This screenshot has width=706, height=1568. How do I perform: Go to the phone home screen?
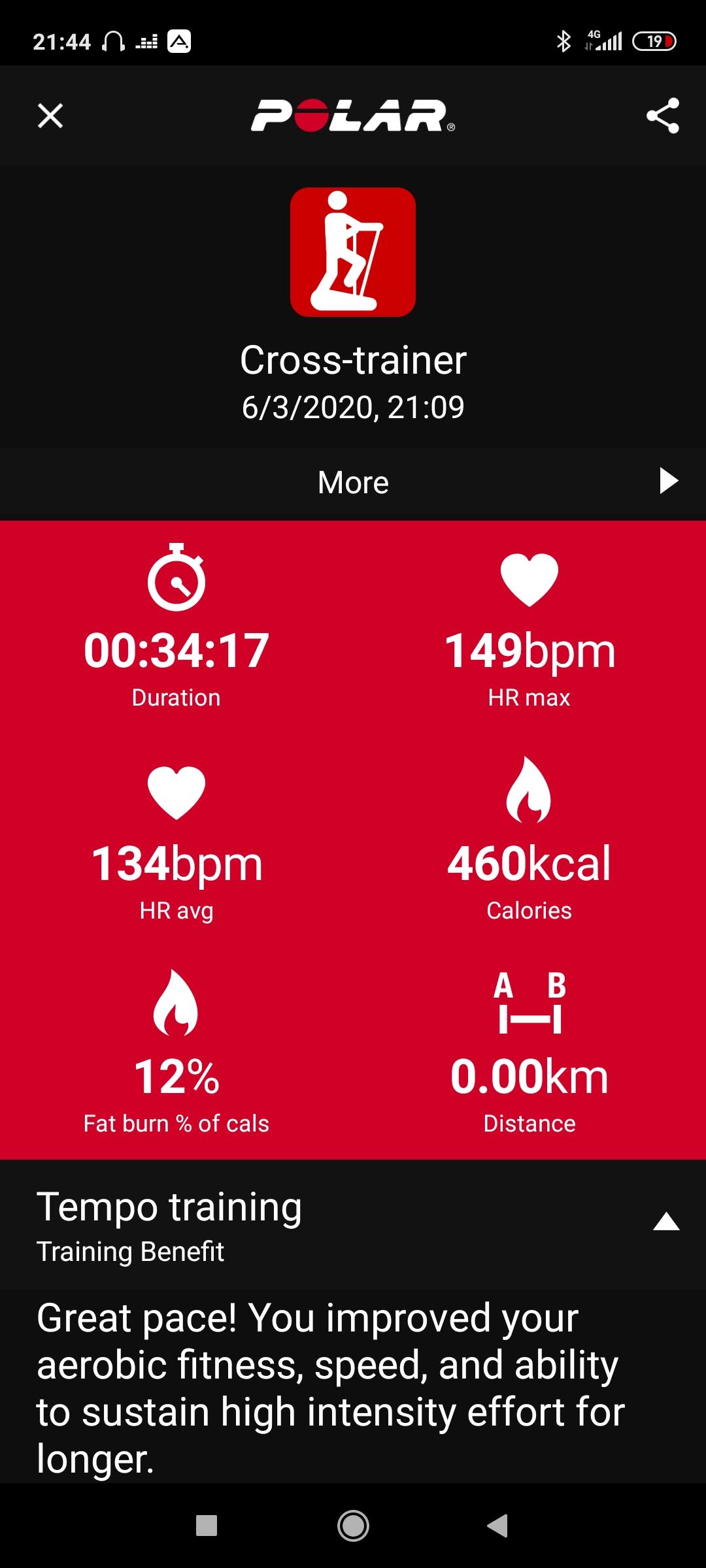353,1526
